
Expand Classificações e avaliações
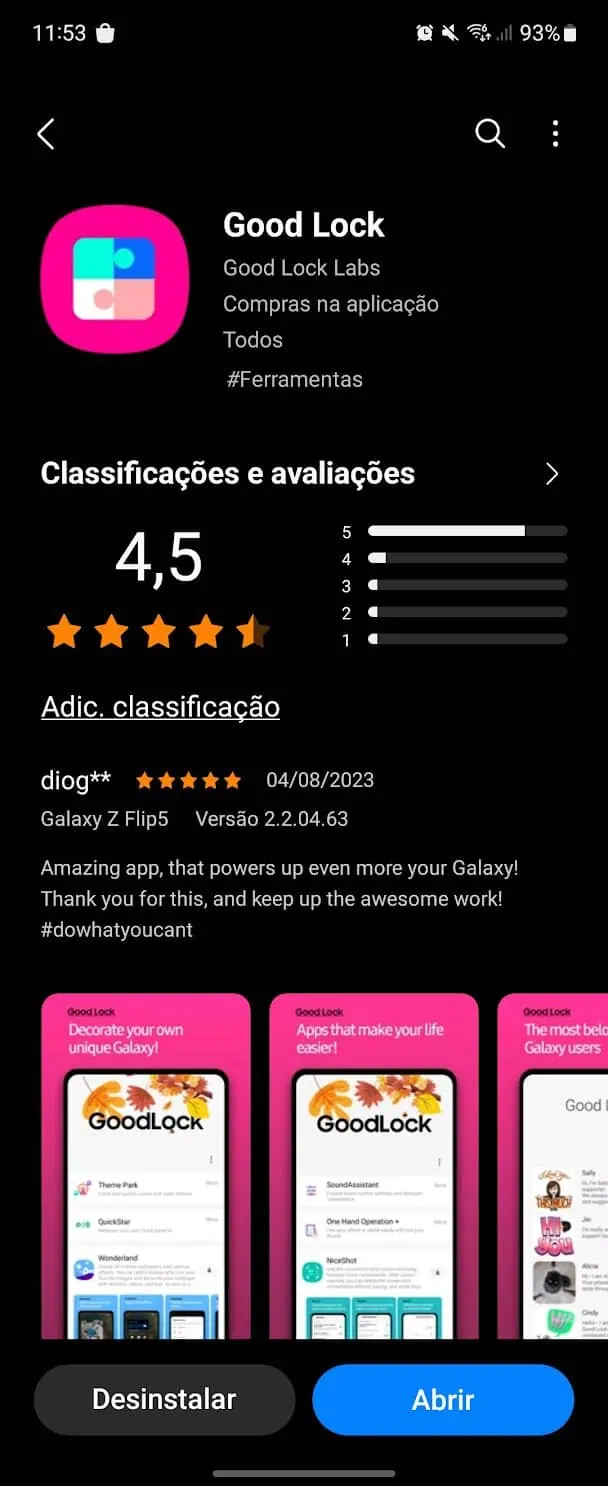click(x=551, y=474)
